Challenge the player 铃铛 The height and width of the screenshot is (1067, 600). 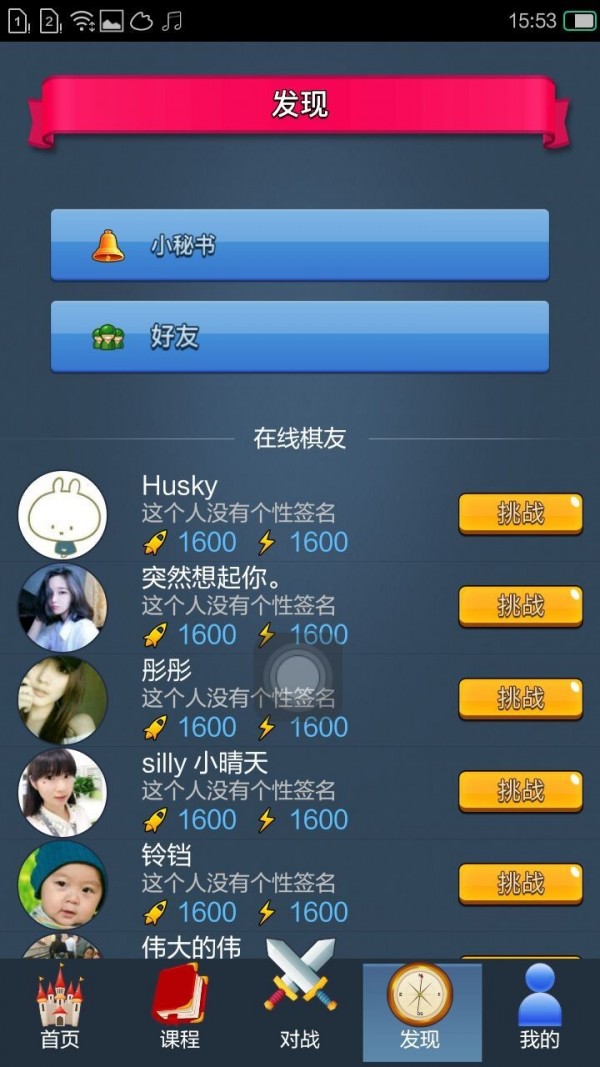(520, 883)
